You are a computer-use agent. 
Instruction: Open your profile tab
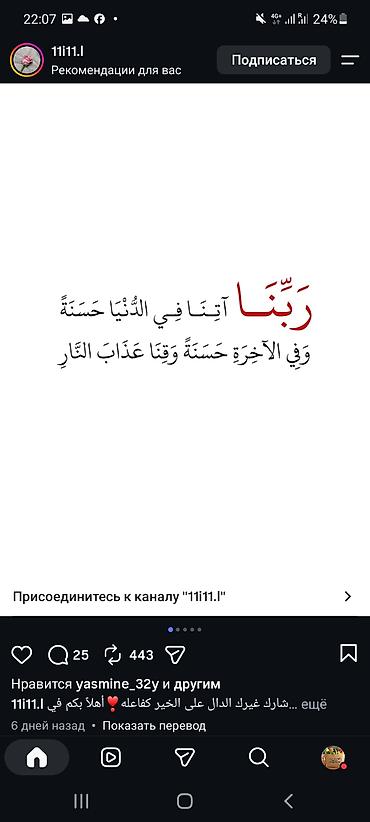[x=333, y=757]
